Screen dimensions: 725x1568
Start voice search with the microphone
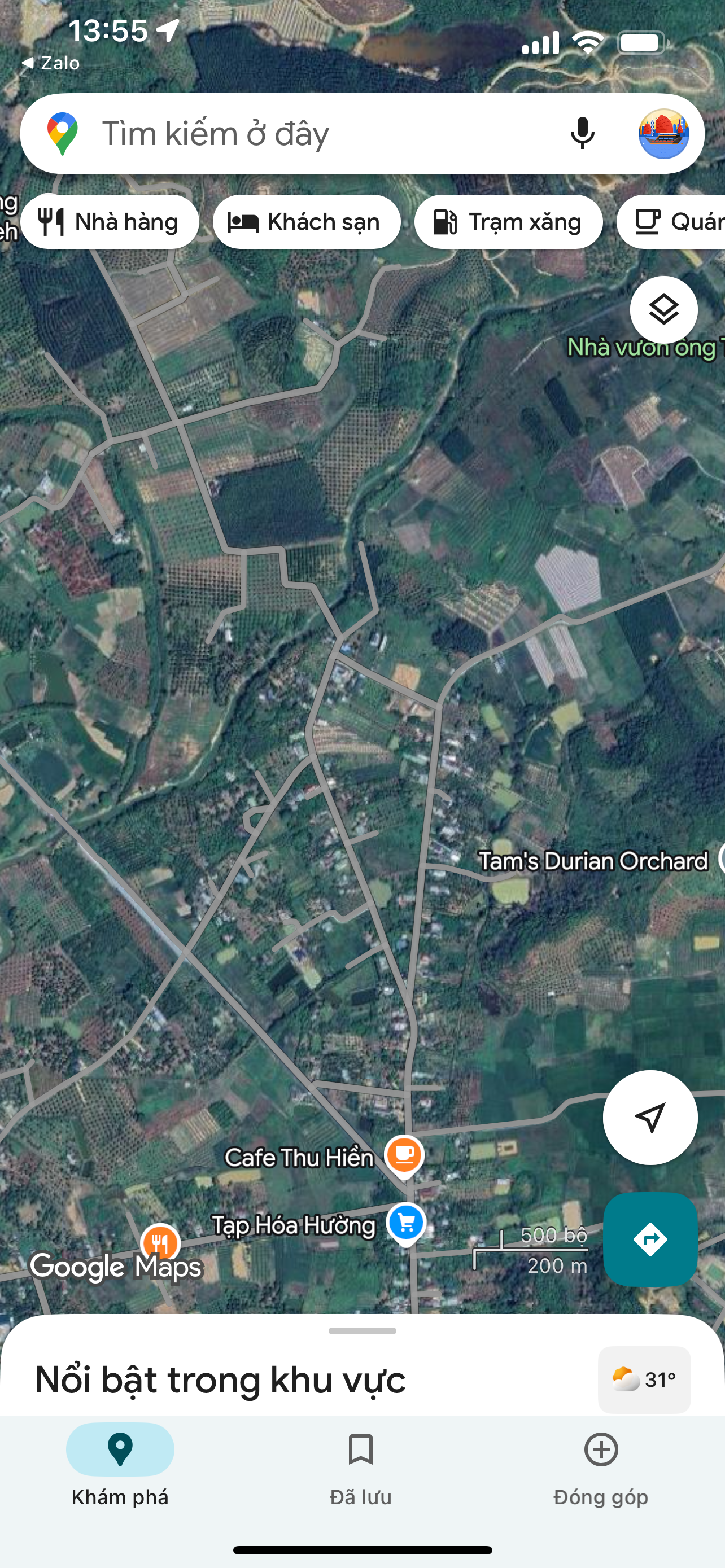point(582,133)
